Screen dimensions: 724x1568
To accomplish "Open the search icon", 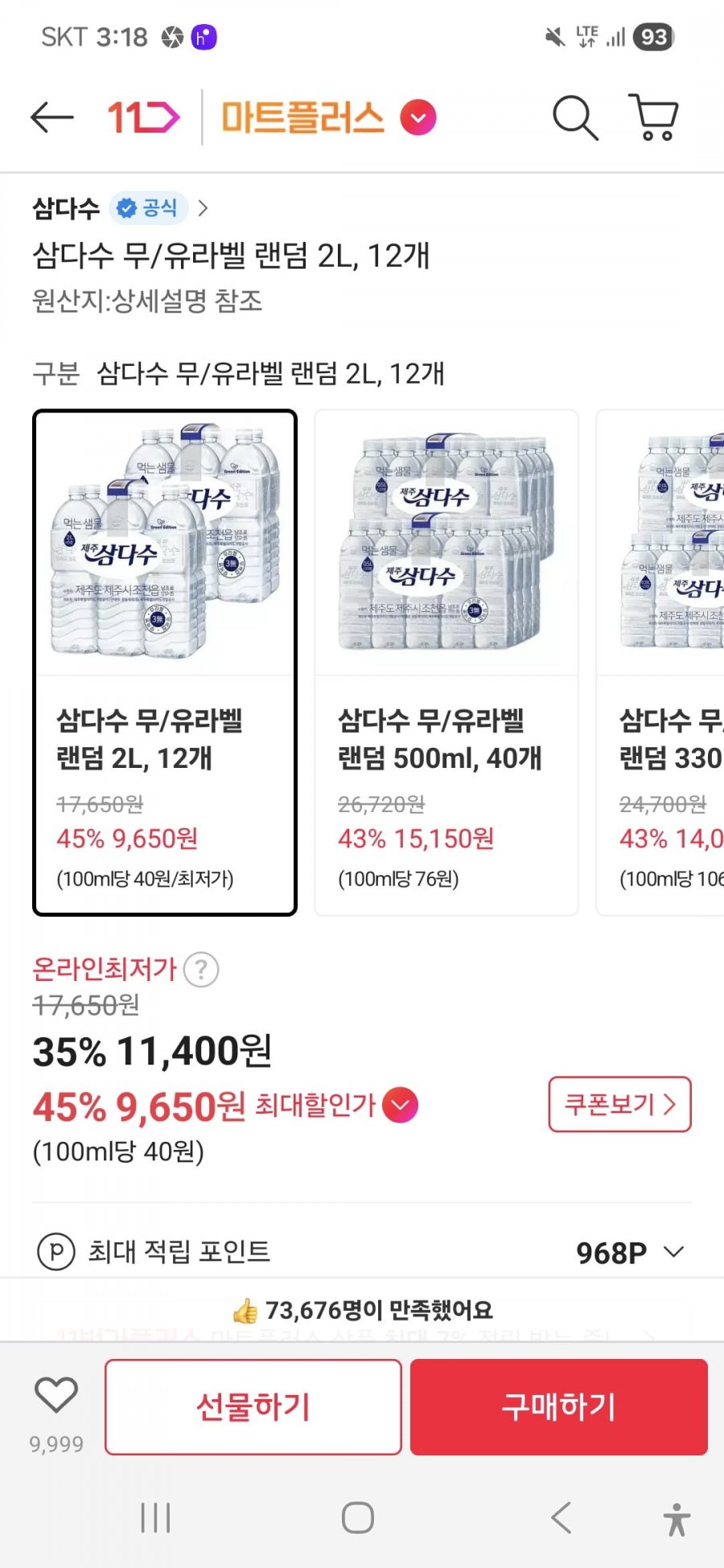I will pyautogui.click(x=575, y=117).
